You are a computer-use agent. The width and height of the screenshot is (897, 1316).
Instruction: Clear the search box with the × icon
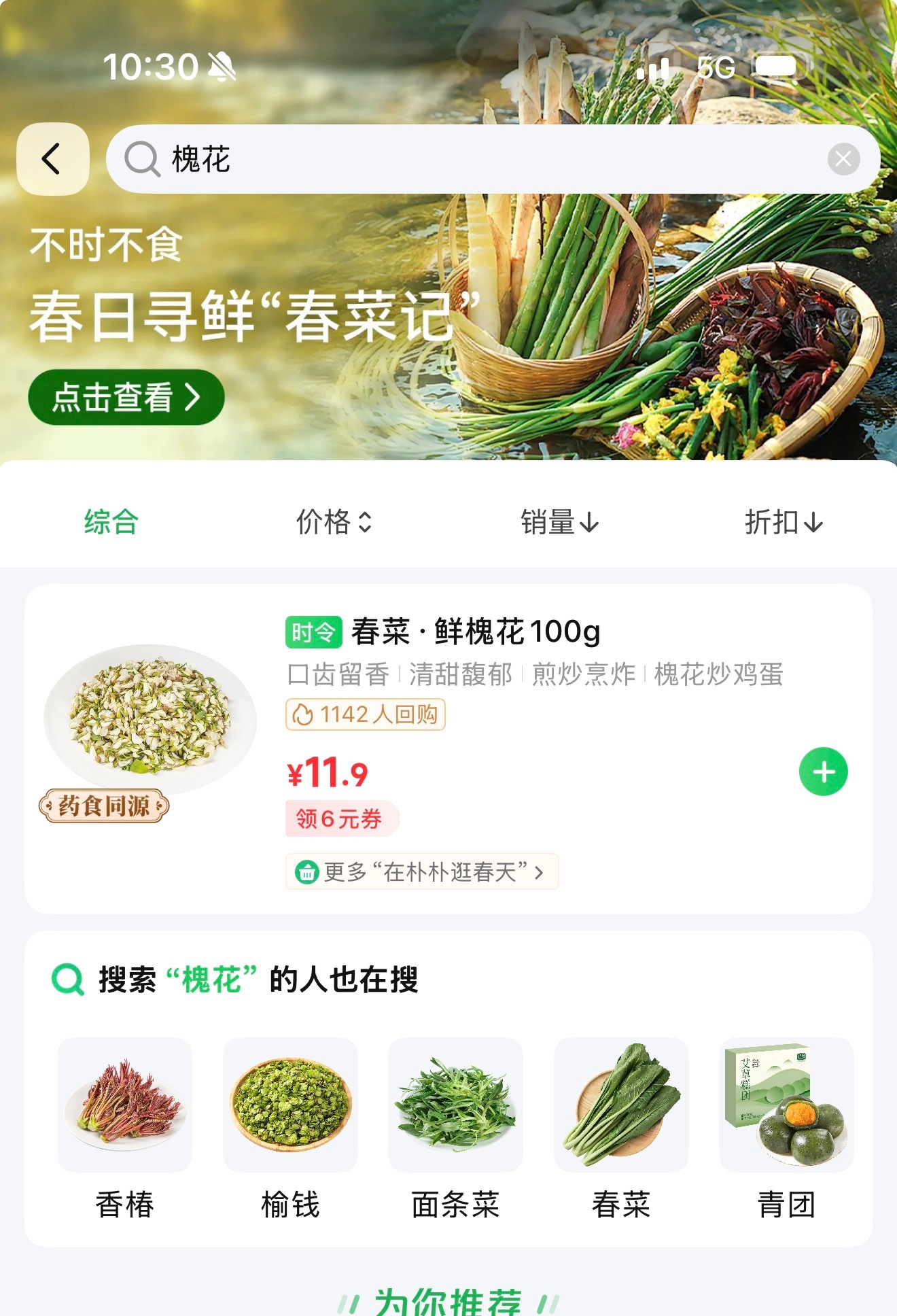tap(843, 158)
